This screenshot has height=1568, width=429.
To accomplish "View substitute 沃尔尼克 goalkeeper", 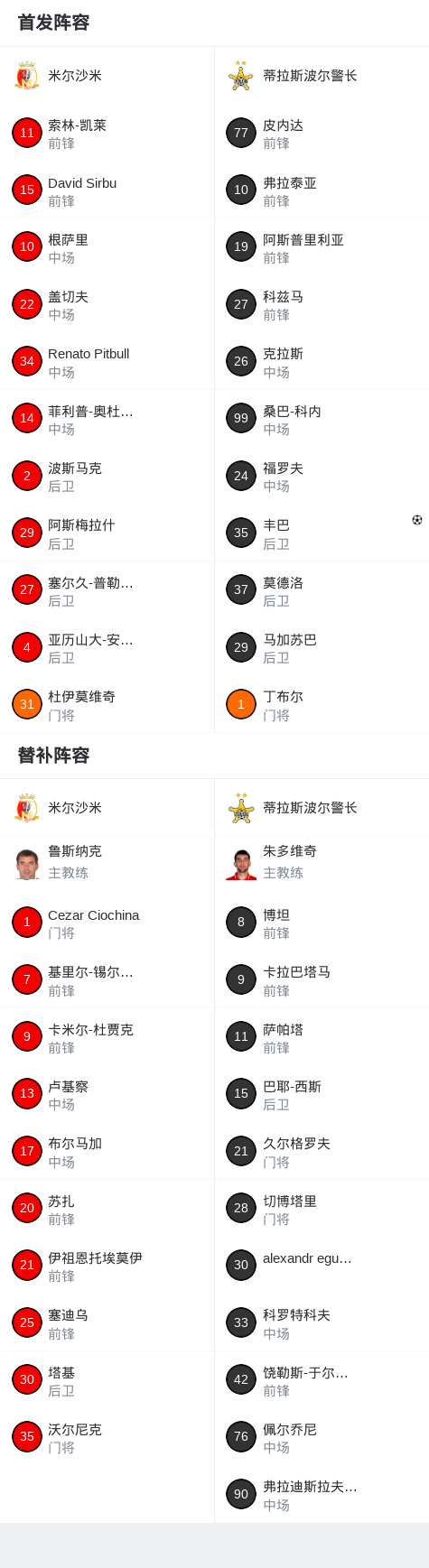I will [x=107, y=1437].
